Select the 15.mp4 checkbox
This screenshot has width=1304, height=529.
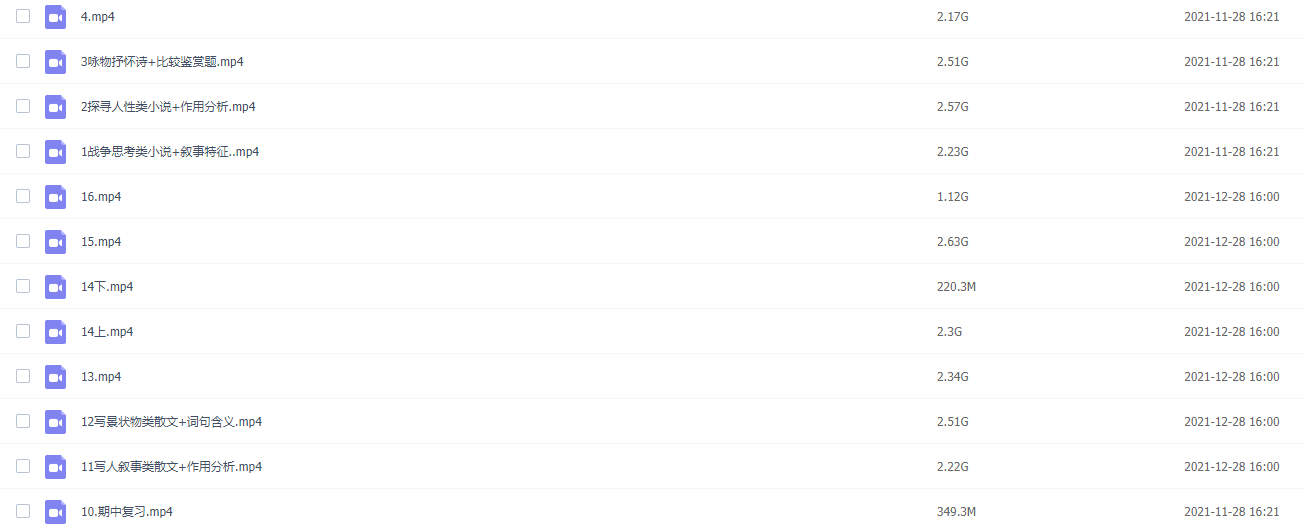pos(23,242)
